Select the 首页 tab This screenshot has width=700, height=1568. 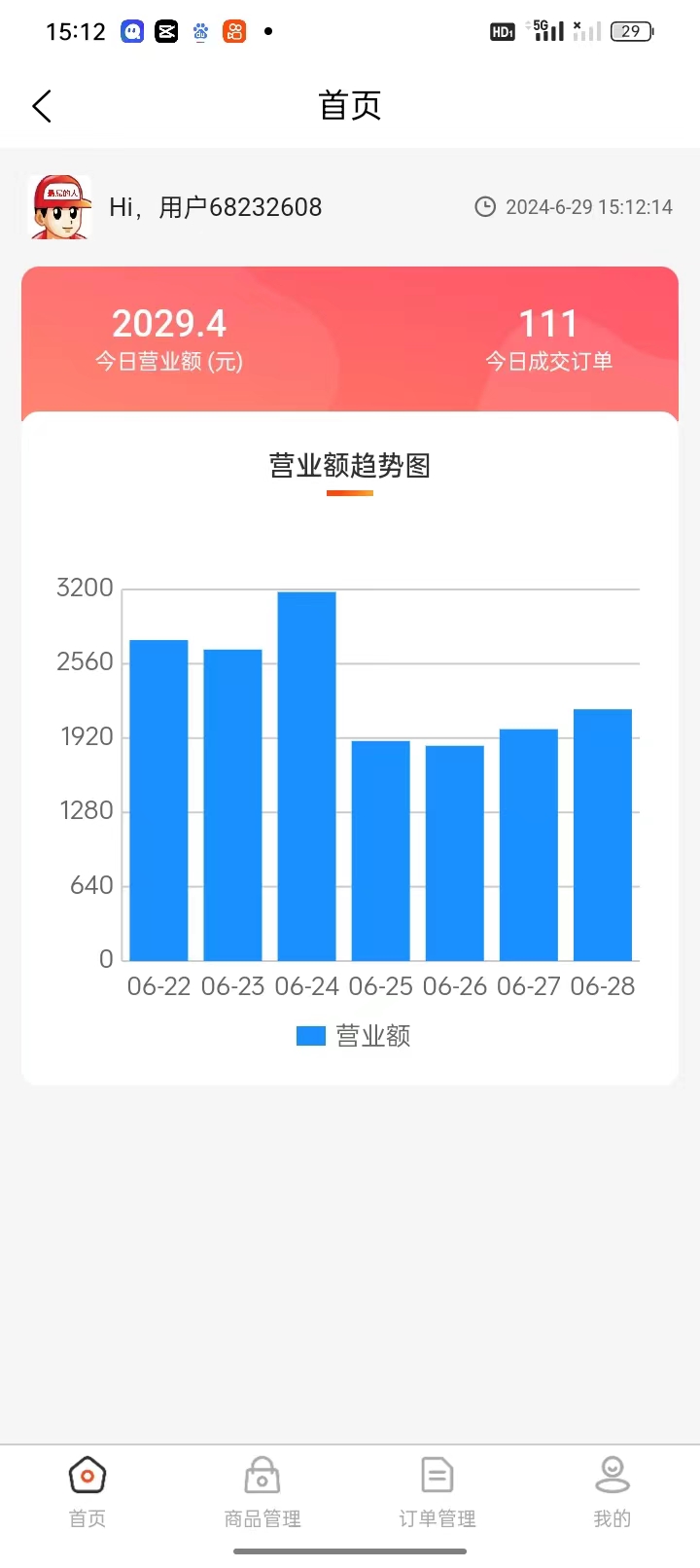pyautogui.click(x=87, y=1492)
